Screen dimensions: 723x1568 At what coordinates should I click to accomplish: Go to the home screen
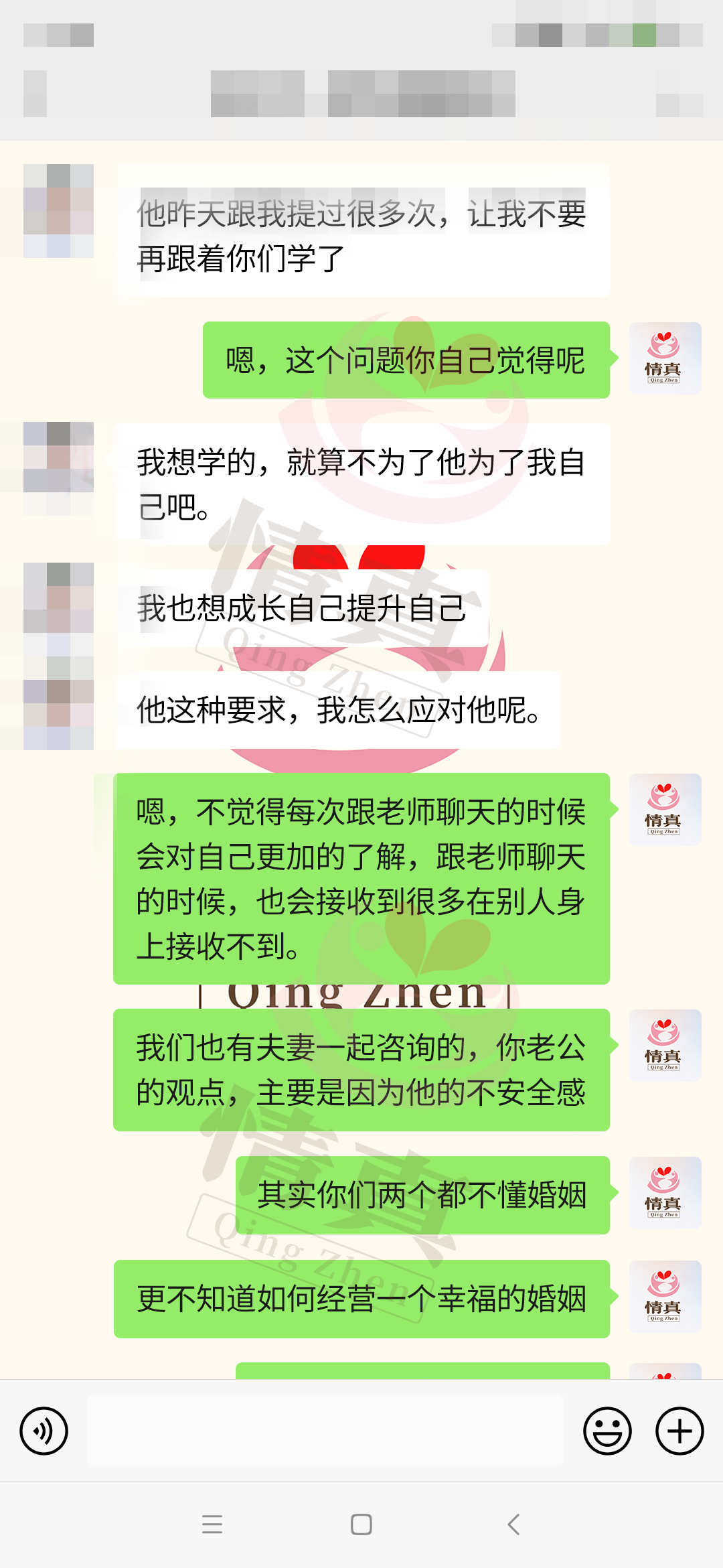[361, 1524]
